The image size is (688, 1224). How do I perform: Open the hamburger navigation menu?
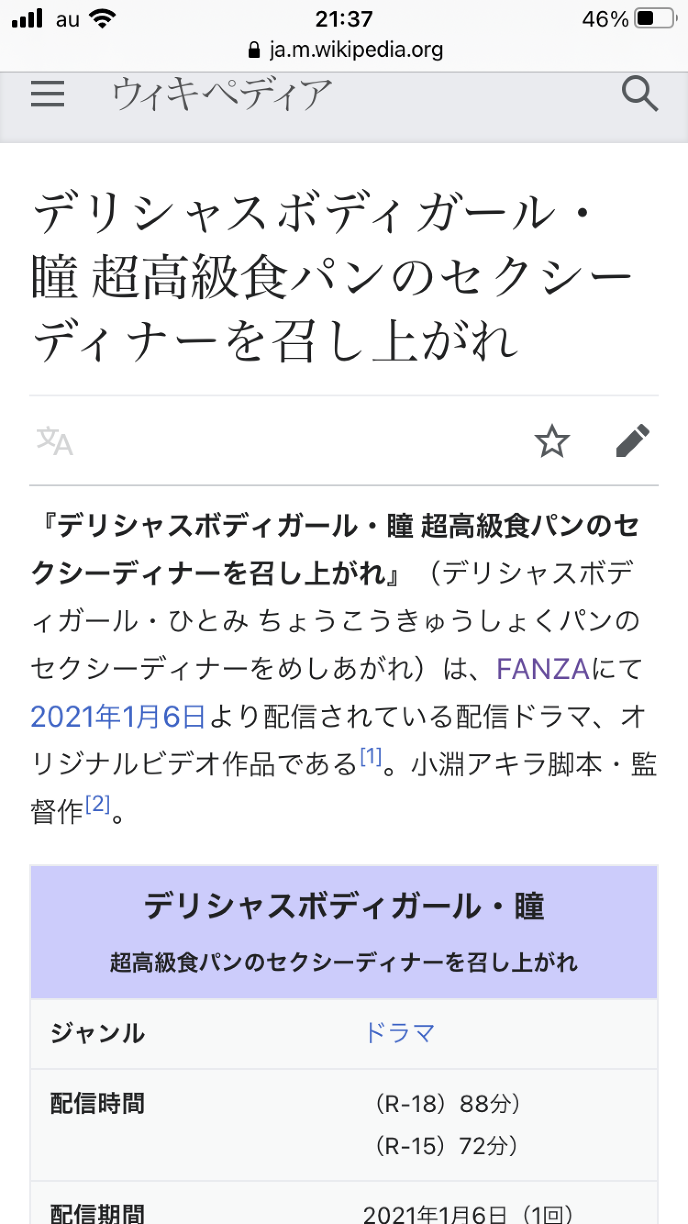(x=47, y=95)
